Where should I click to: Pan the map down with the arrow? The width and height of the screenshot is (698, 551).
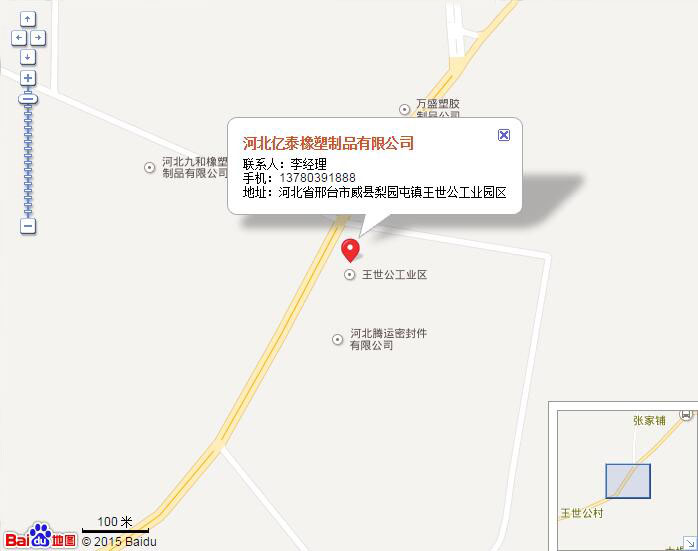pyautogui.click(x=28, y=56)
